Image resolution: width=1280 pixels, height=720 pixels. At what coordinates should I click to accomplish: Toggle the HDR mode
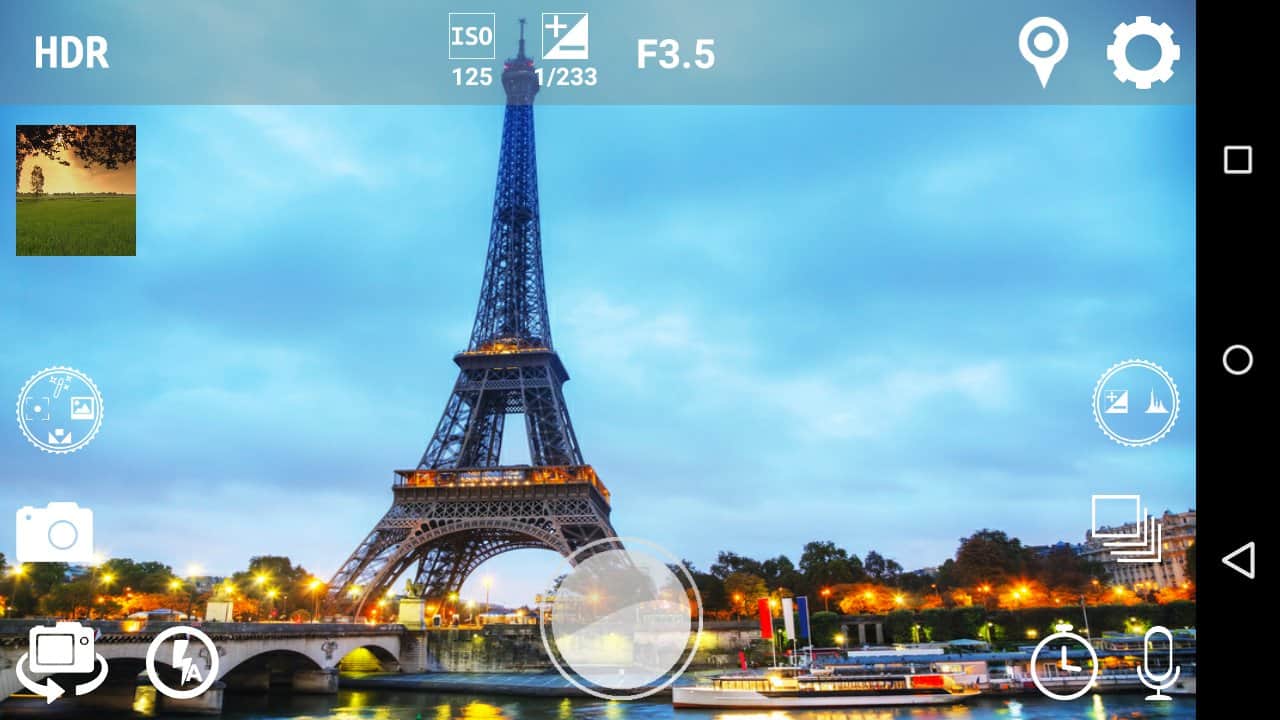[71, 53]
